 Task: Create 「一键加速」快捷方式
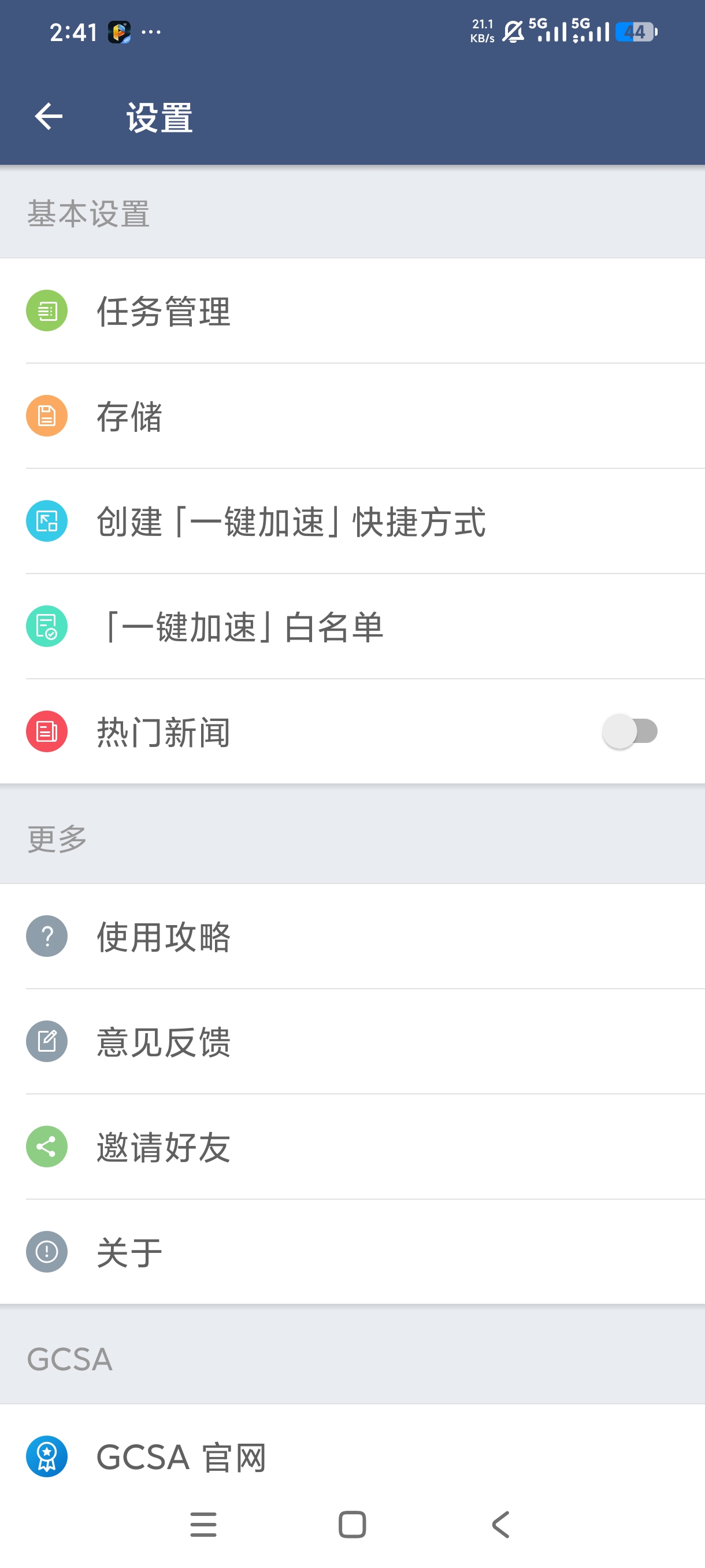click(x=352, y=522)
